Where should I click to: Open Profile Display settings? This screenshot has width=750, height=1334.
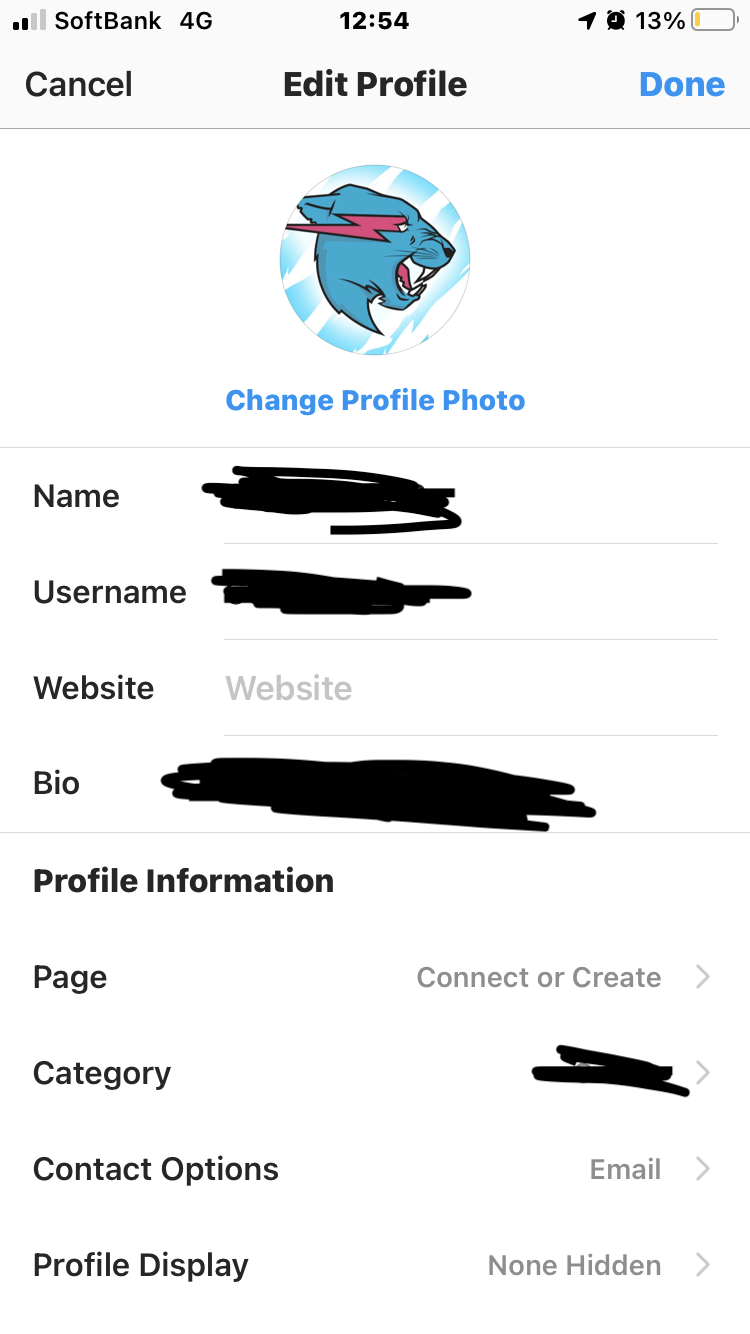pyautogui.click(x=375, y=1265)
